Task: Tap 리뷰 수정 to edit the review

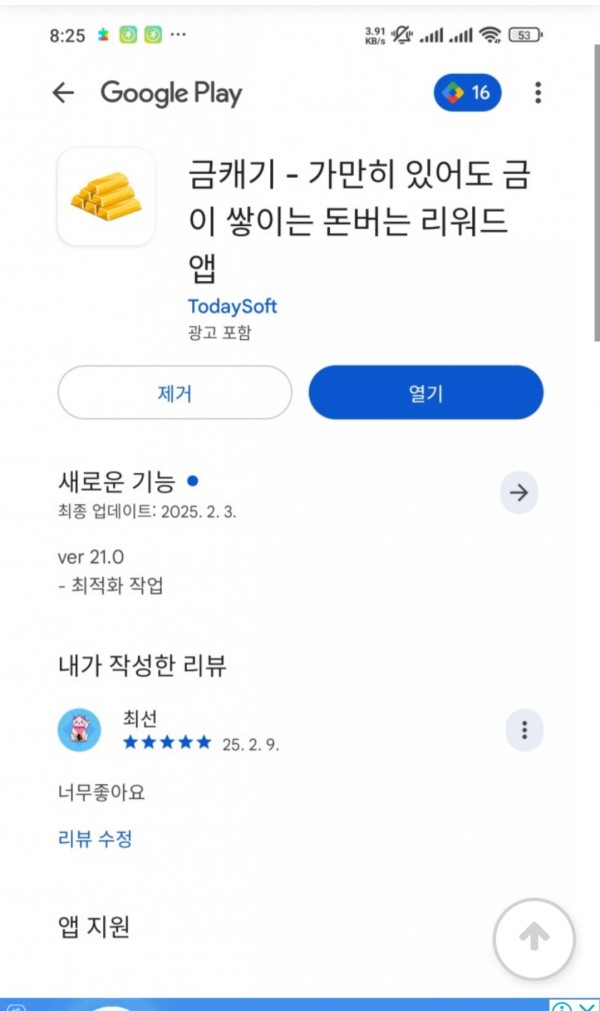Action: (x=95, y=838)
